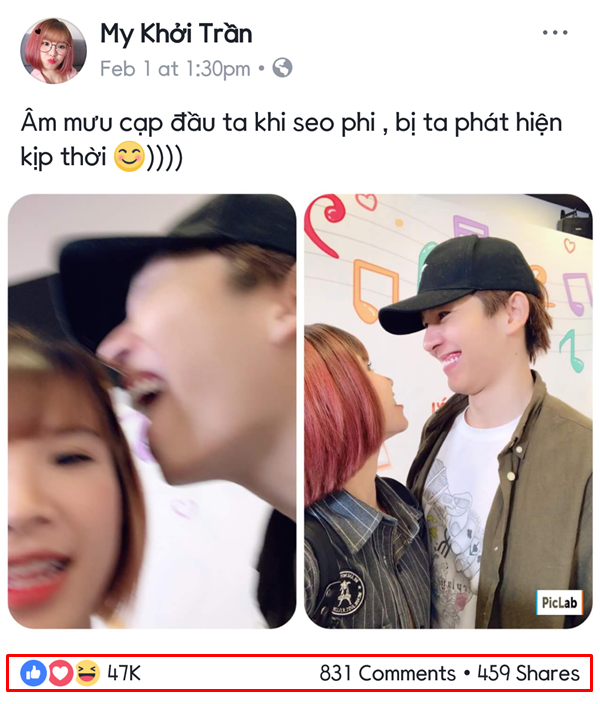View the 459 Shares
600x704 pixels.
pyautogui.click(x=528, y=674)
